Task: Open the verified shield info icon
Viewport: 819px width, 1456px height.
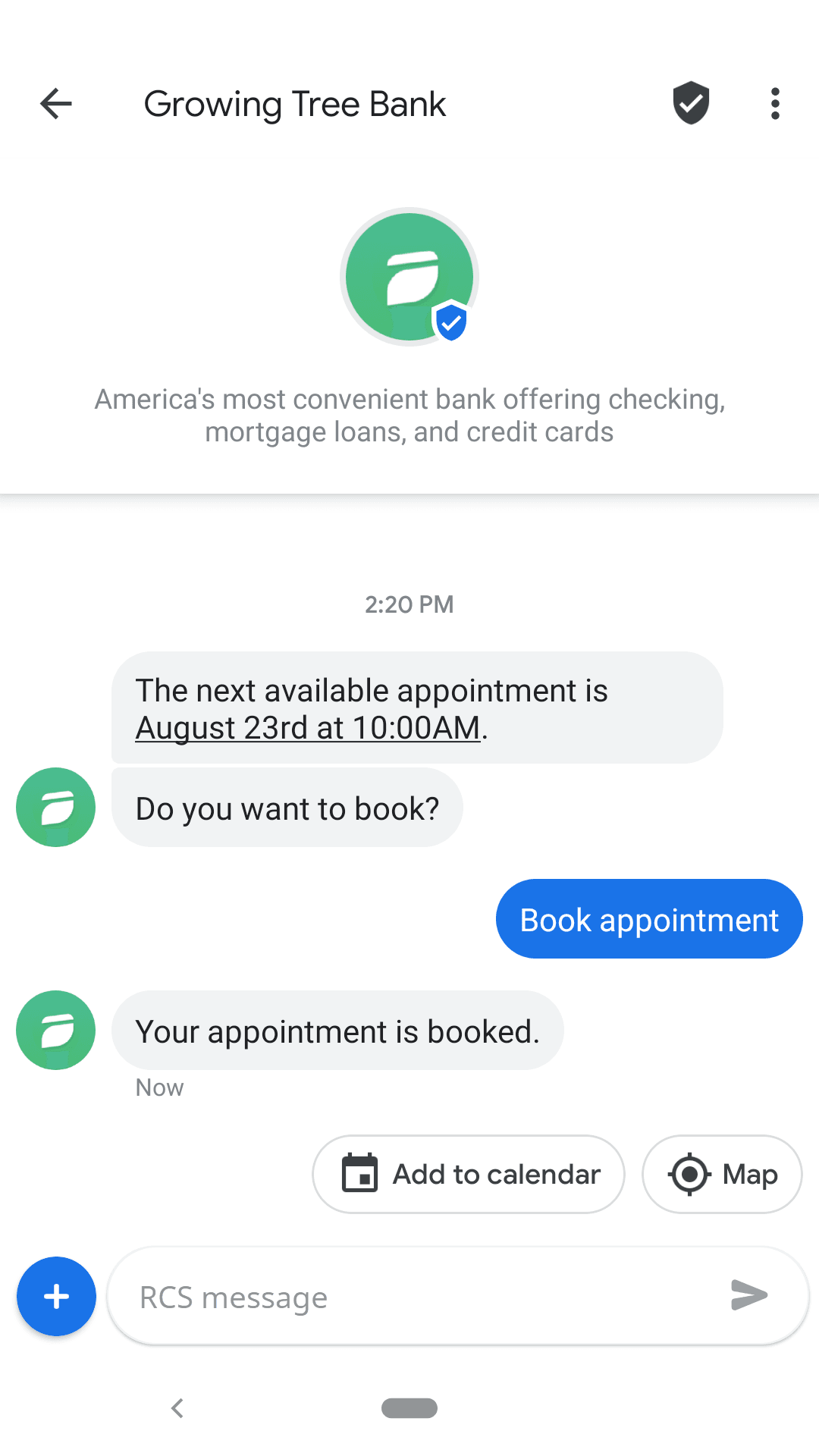Action: tap(691, 103)
